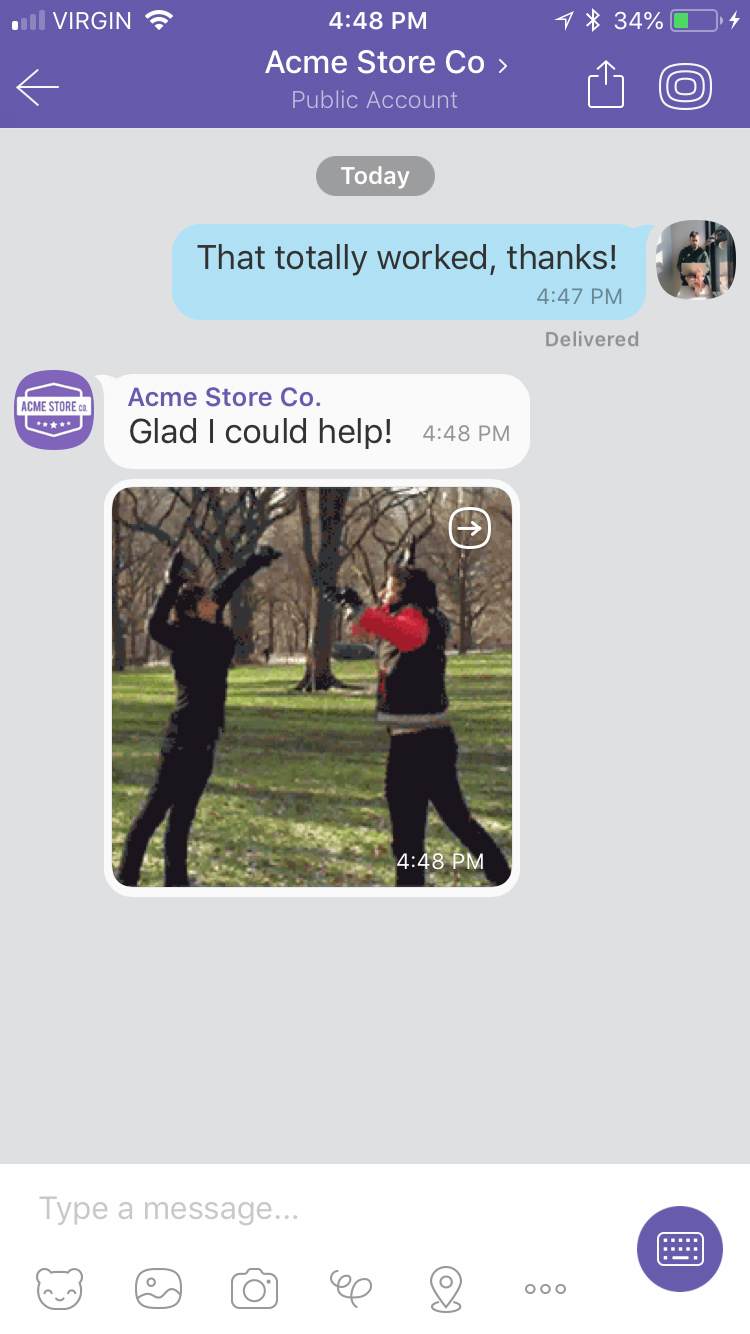Show the bot keyboard button
750x1334 pixels.
pos(680,1249)
